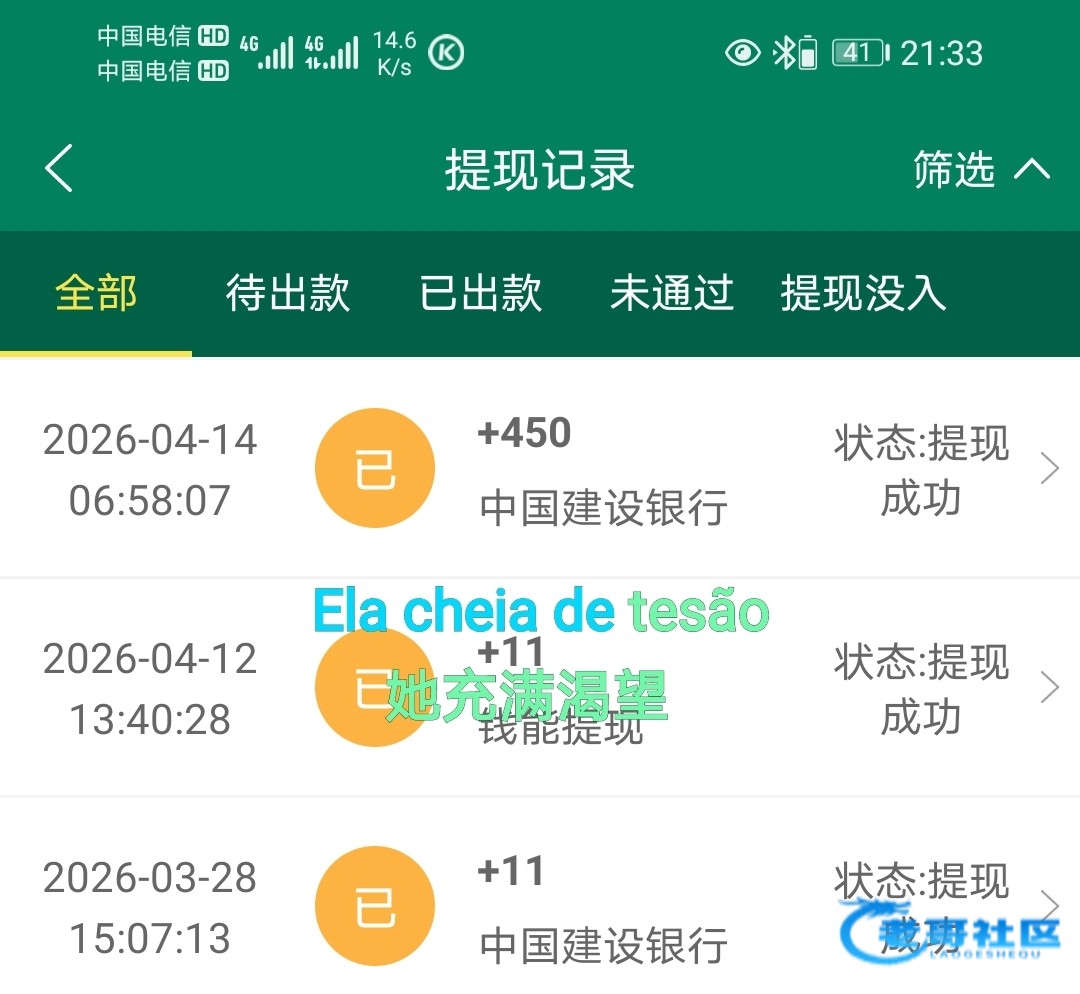This screenshot has height=994, width=1080.
Task: Switch to the 待出款 tab
Action: point(288,294)
